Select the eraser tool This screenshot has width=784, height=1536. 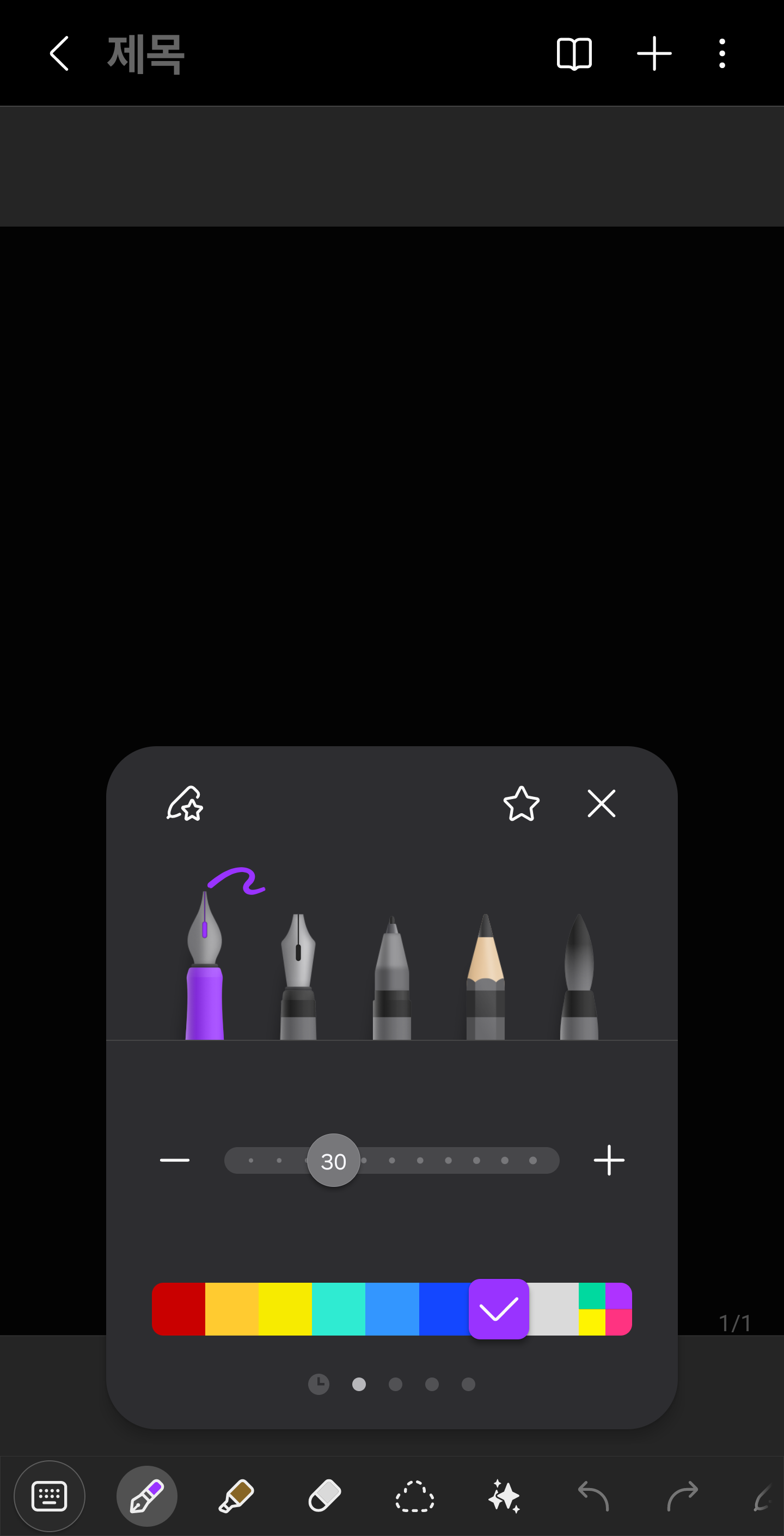point(324,1496)
